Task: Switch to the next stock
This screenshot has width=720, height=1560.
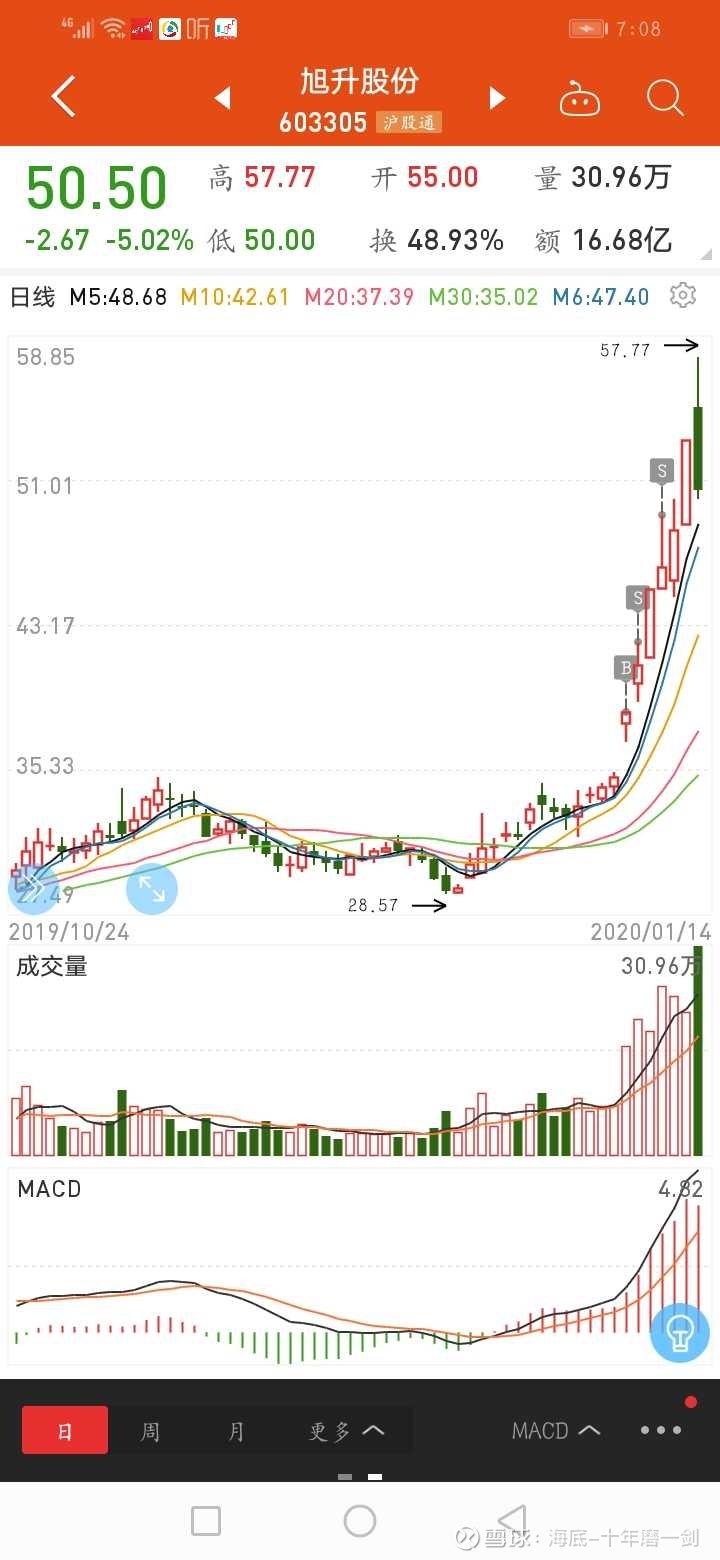Action: [497, 98]
